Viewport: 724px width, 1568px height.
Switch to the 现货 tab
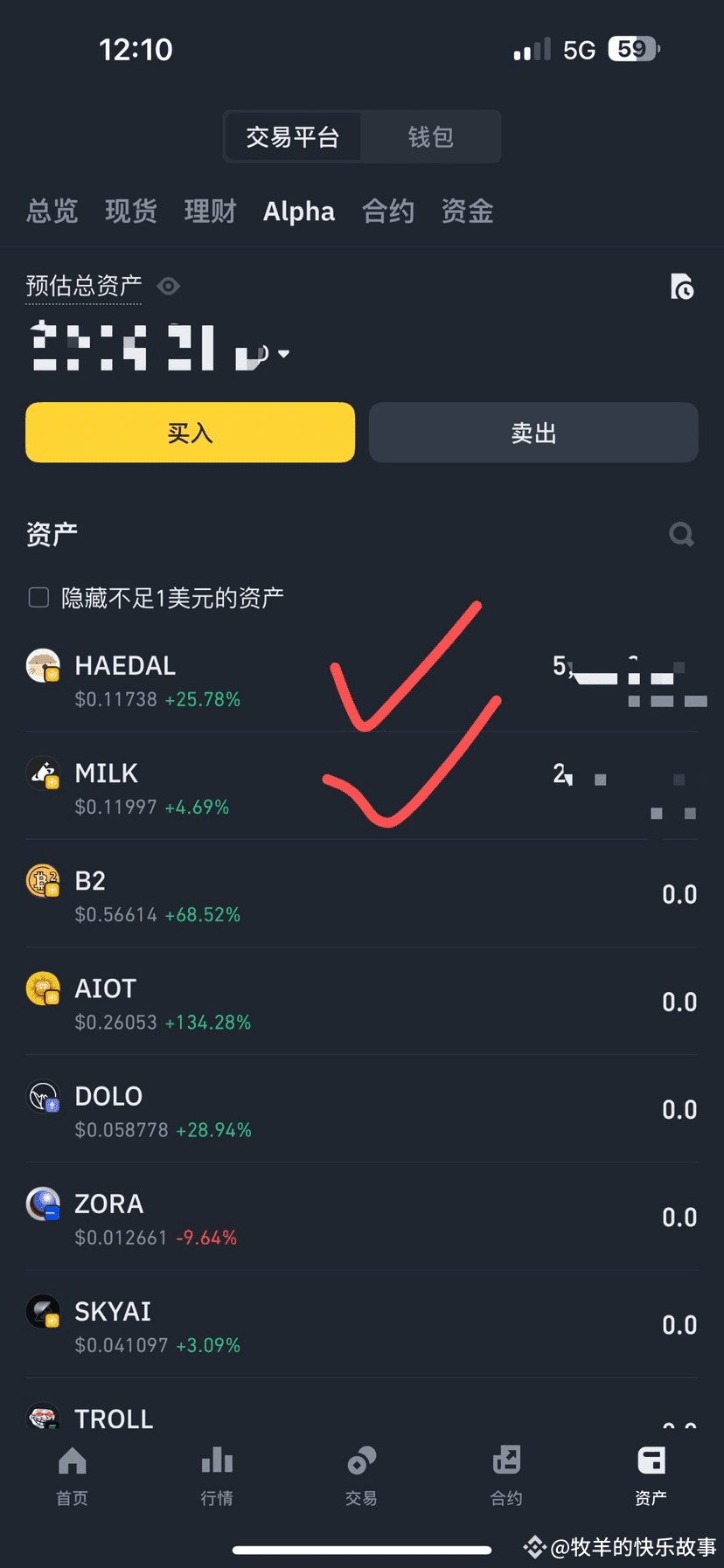pos(131,212)
